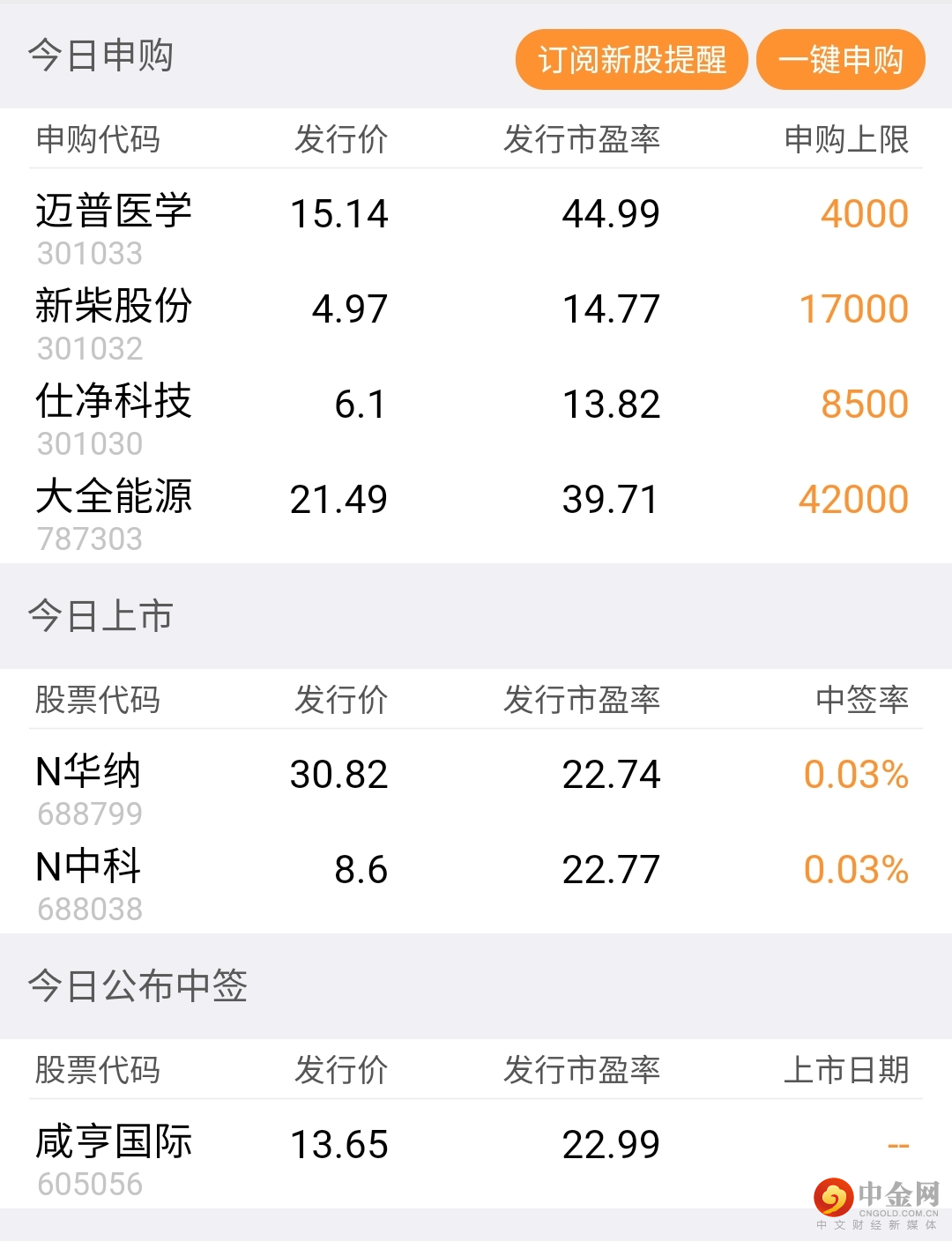Tap the 订阅新股提醒 button
Screen dimensions: 952x1241
tap(631, 60)
